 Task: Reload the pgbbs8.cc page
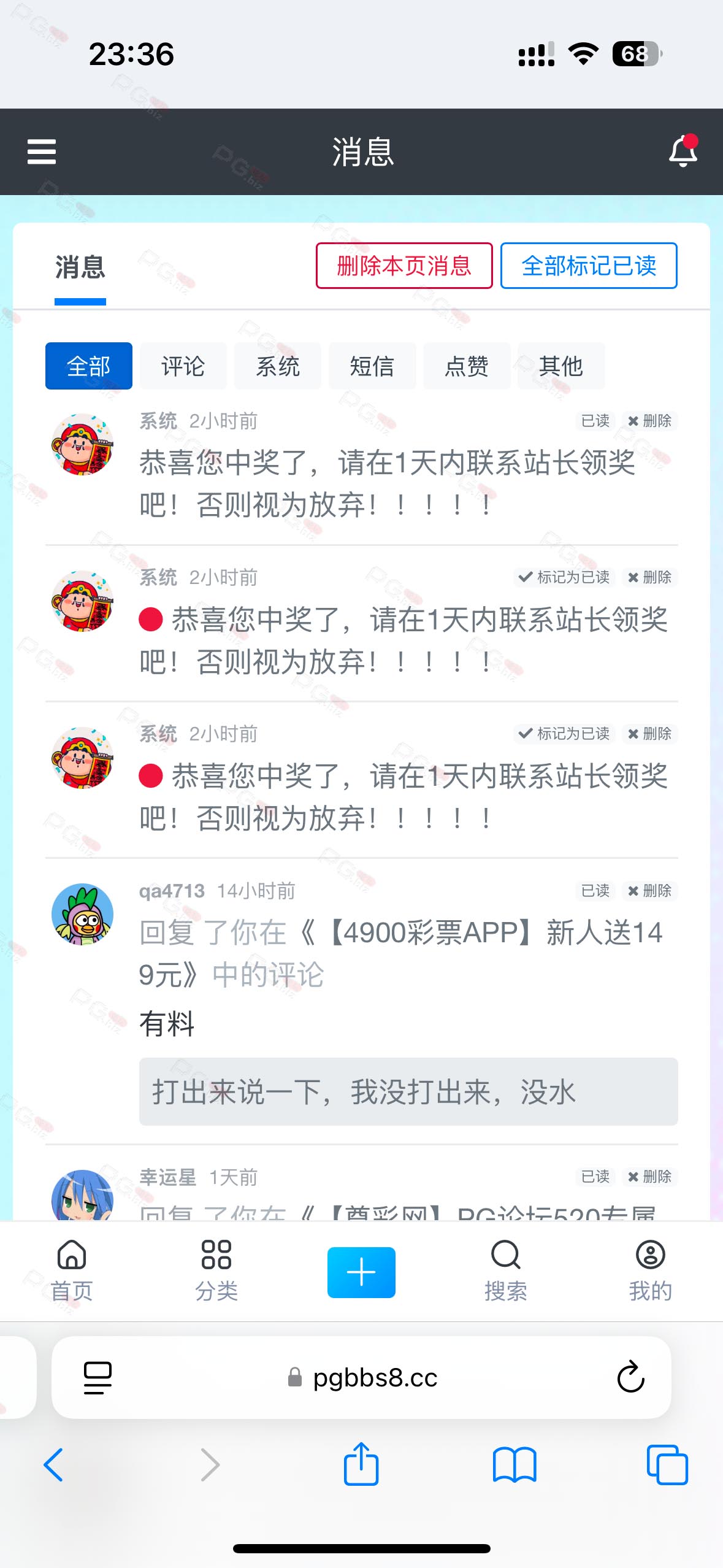pos(630,1378)
